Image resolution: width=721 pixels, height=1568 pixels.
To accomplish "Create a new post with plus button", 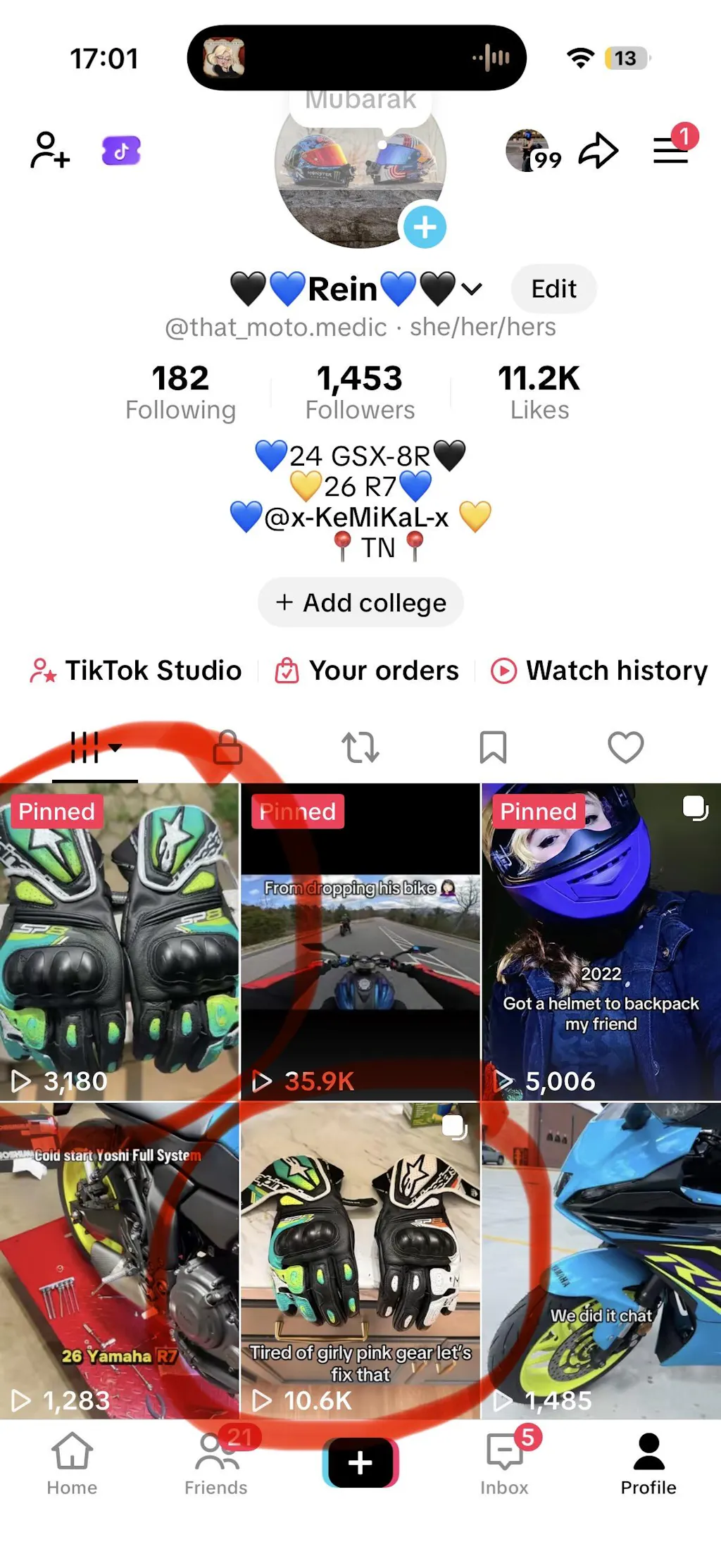I will click(360, 1463).
